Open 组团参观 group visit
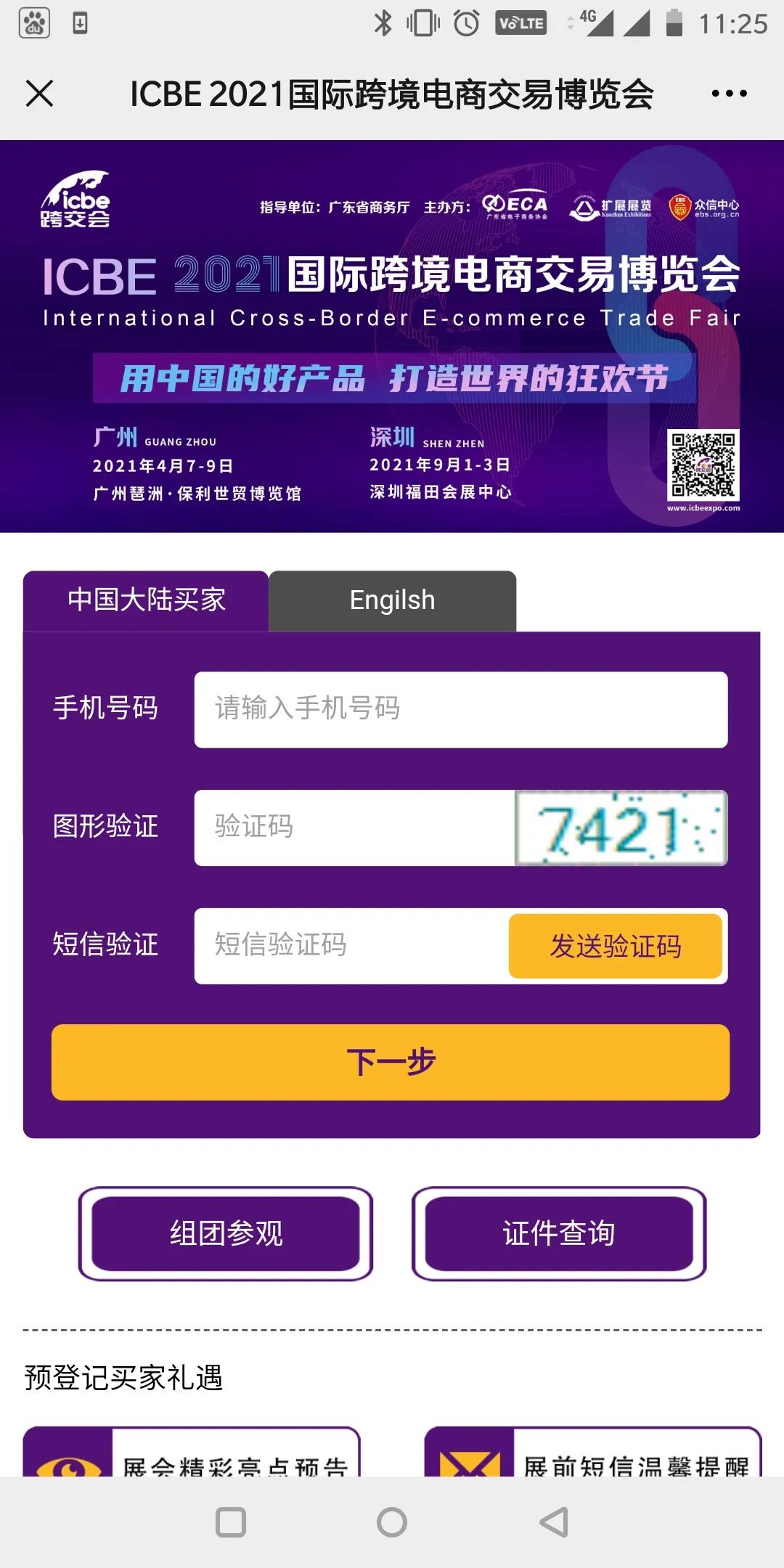The width and height of the screenshot is (784, 1568). (x=226, y=1233)
